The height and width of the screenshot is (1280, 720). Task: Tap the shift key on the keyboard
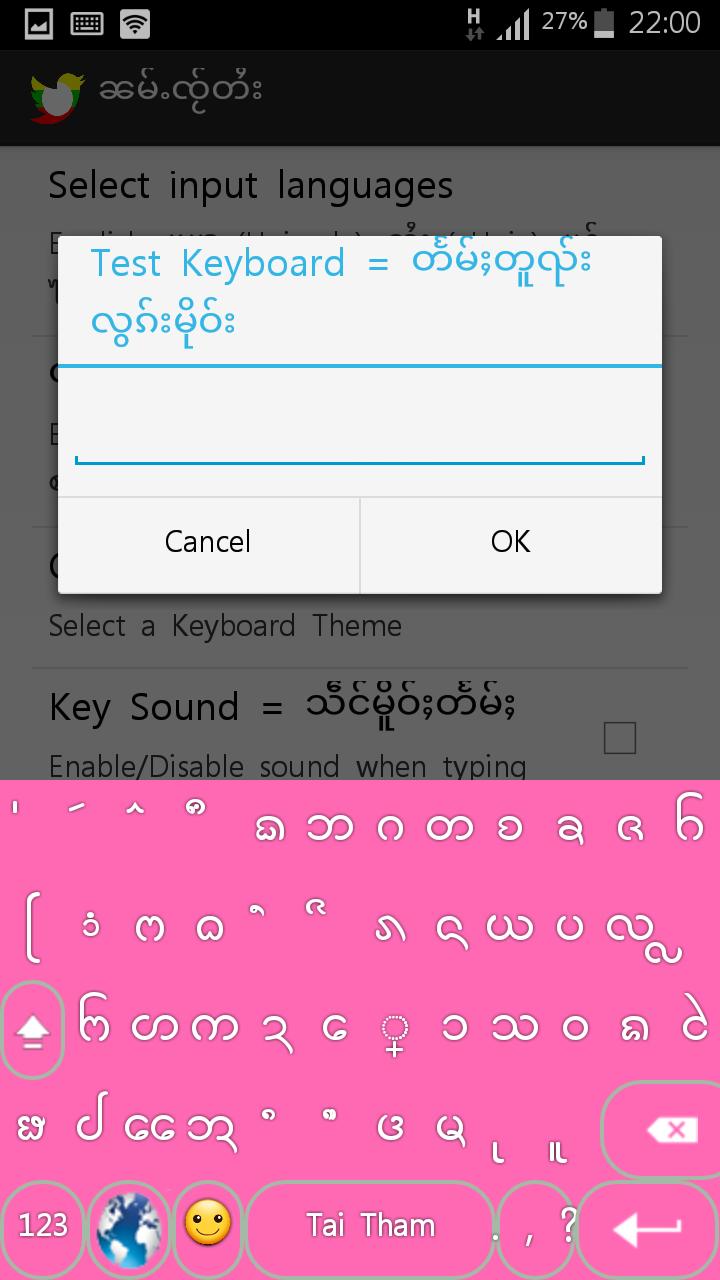pos(32,1030)
